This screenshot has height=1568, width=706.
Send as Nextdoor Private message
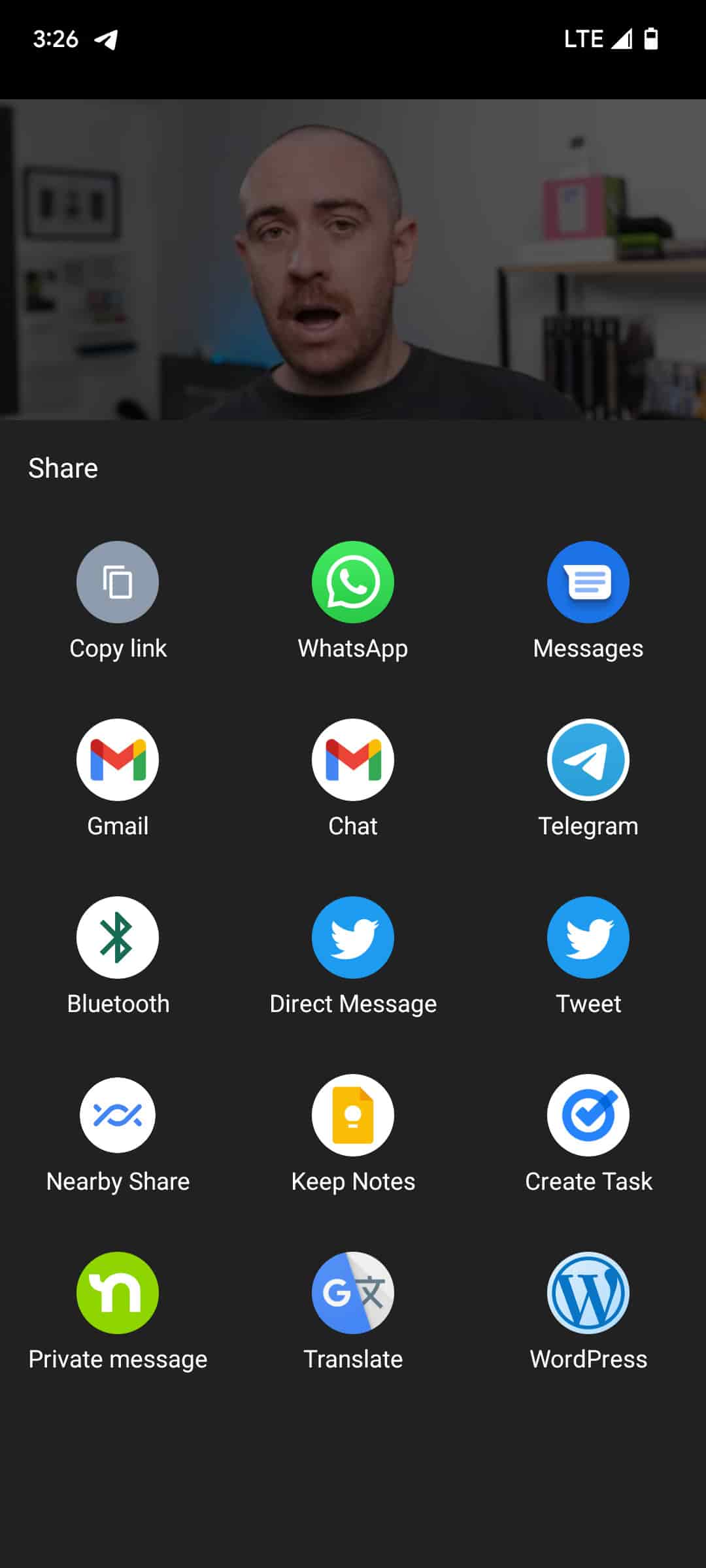(x=118, y=1292)
